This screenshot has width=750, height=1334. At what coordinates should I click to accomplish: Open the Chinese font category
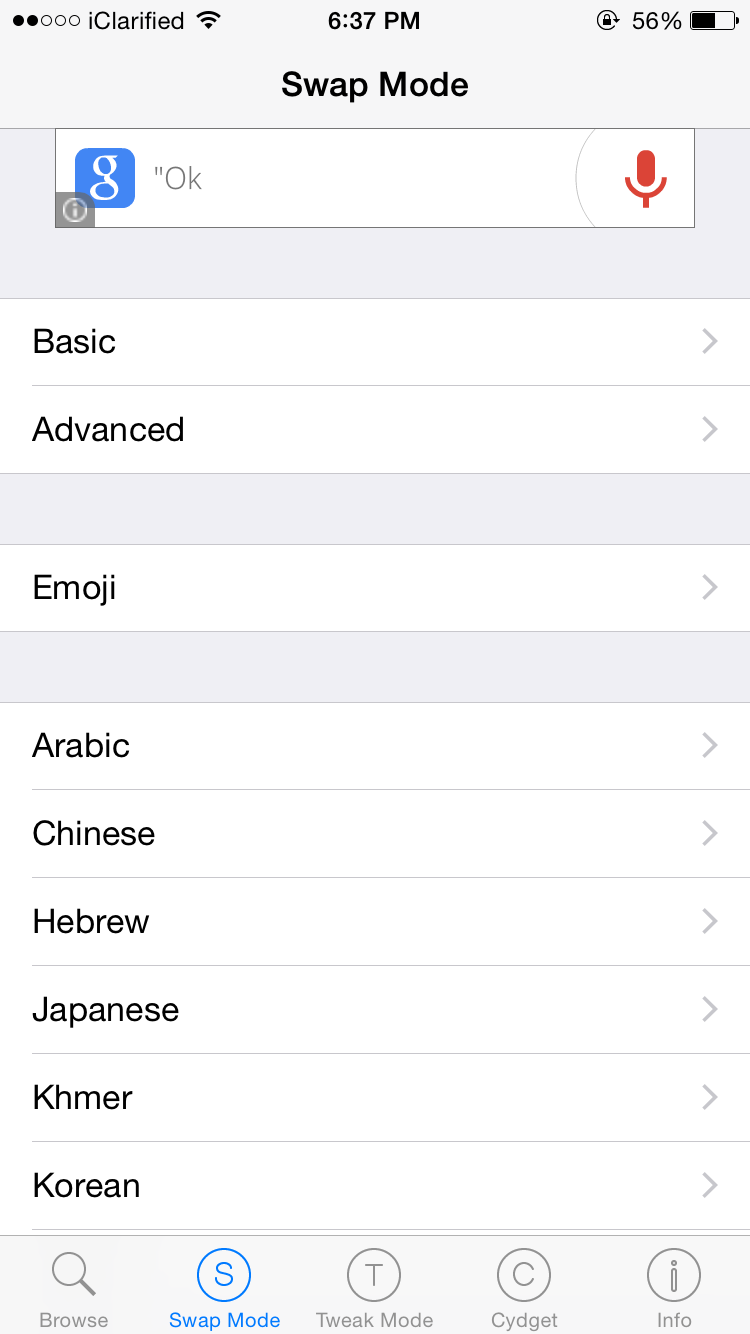click(375, 834)
